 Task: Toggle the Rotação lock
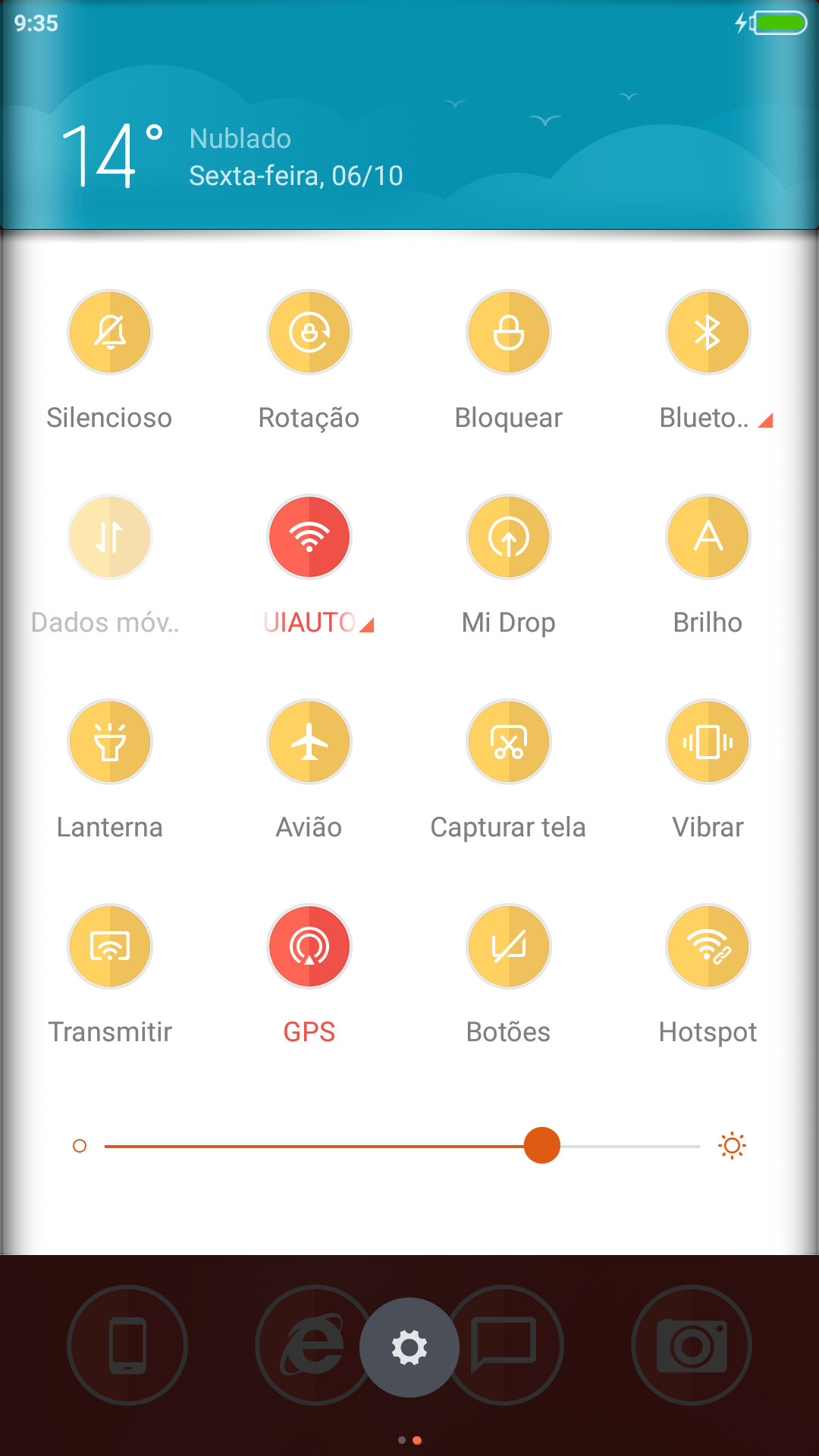pos(309,332)
